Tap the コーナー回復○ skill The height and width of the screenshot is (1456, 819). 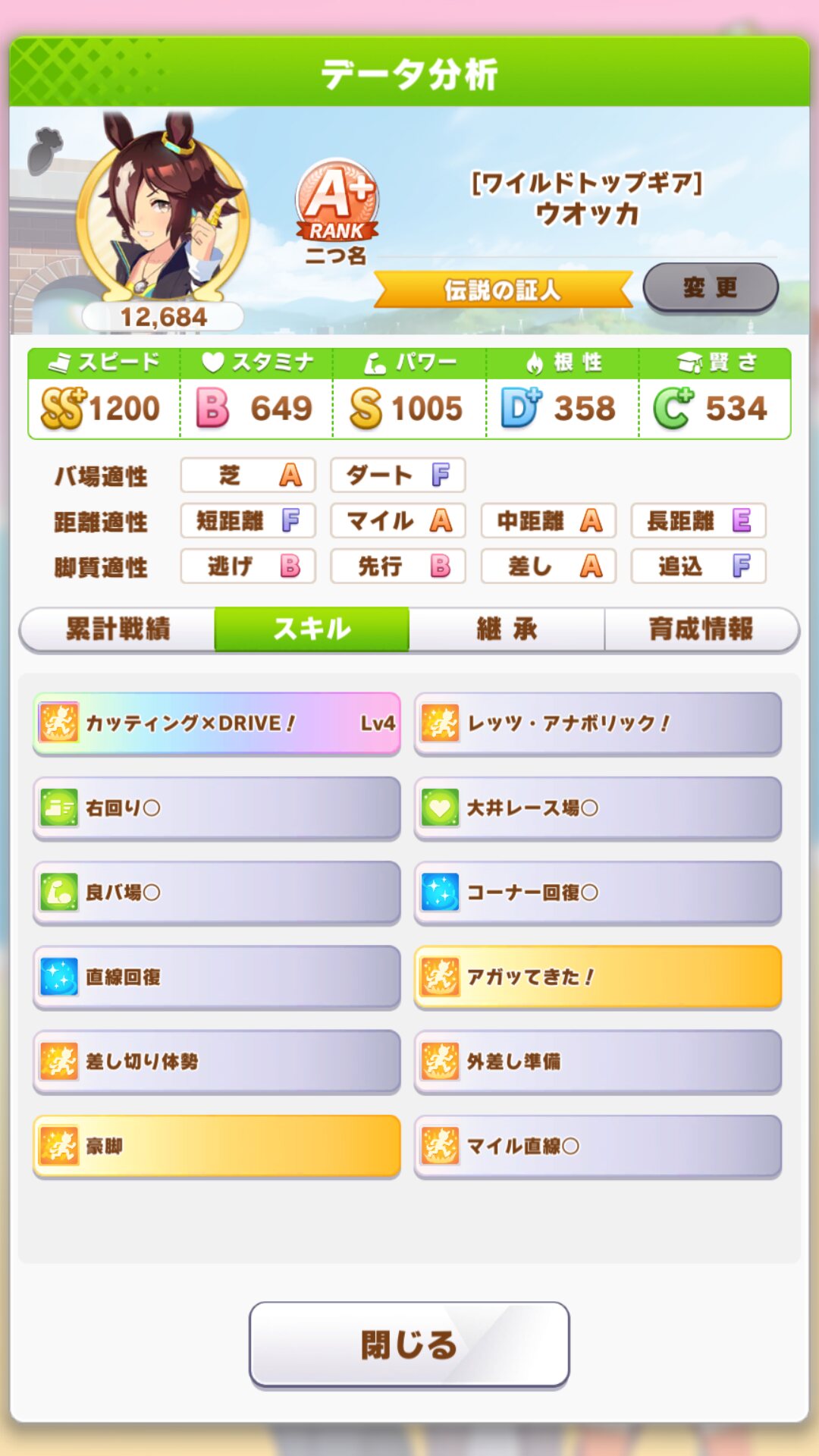tap(598, 893)
